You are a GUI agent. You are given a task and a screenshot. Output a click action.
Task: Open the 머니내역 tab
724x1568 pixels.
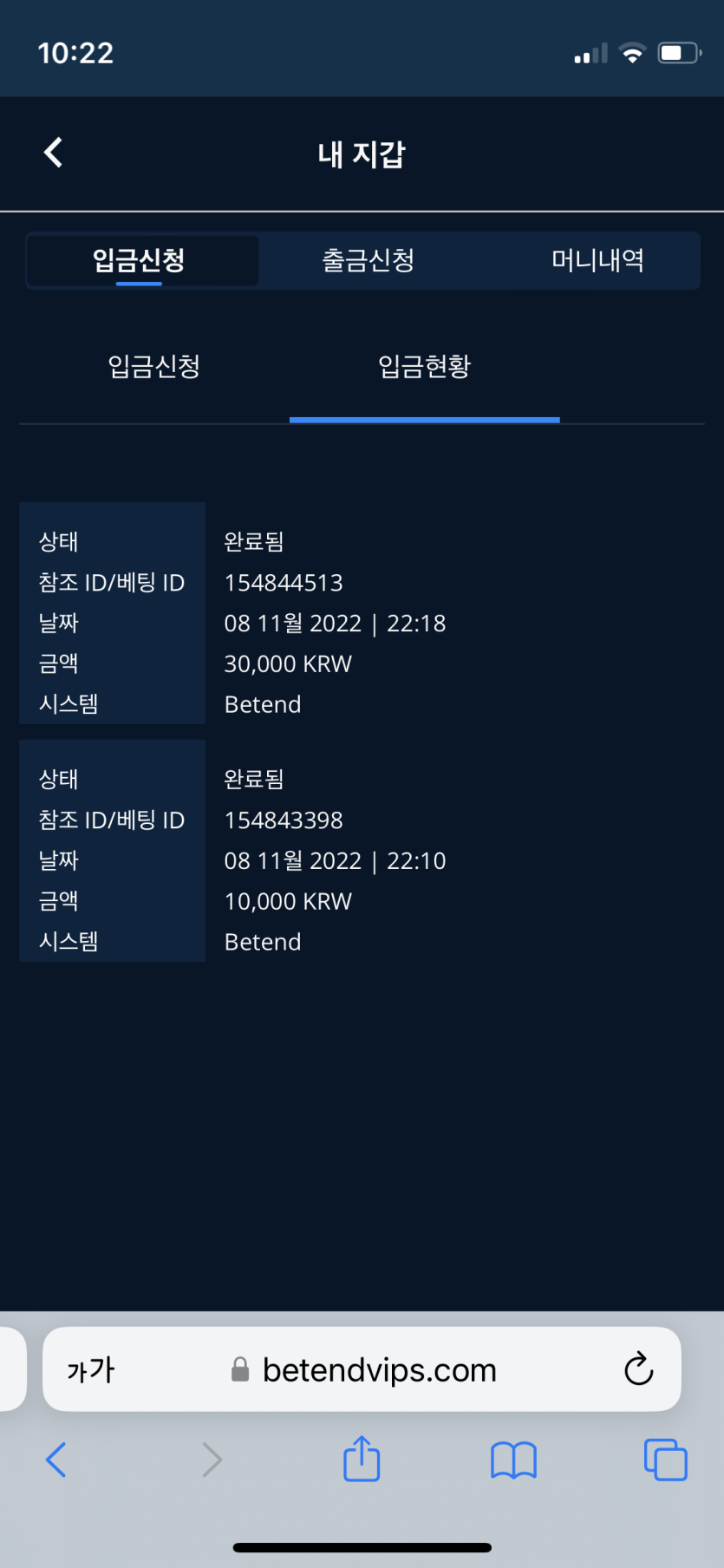point(597,260)
